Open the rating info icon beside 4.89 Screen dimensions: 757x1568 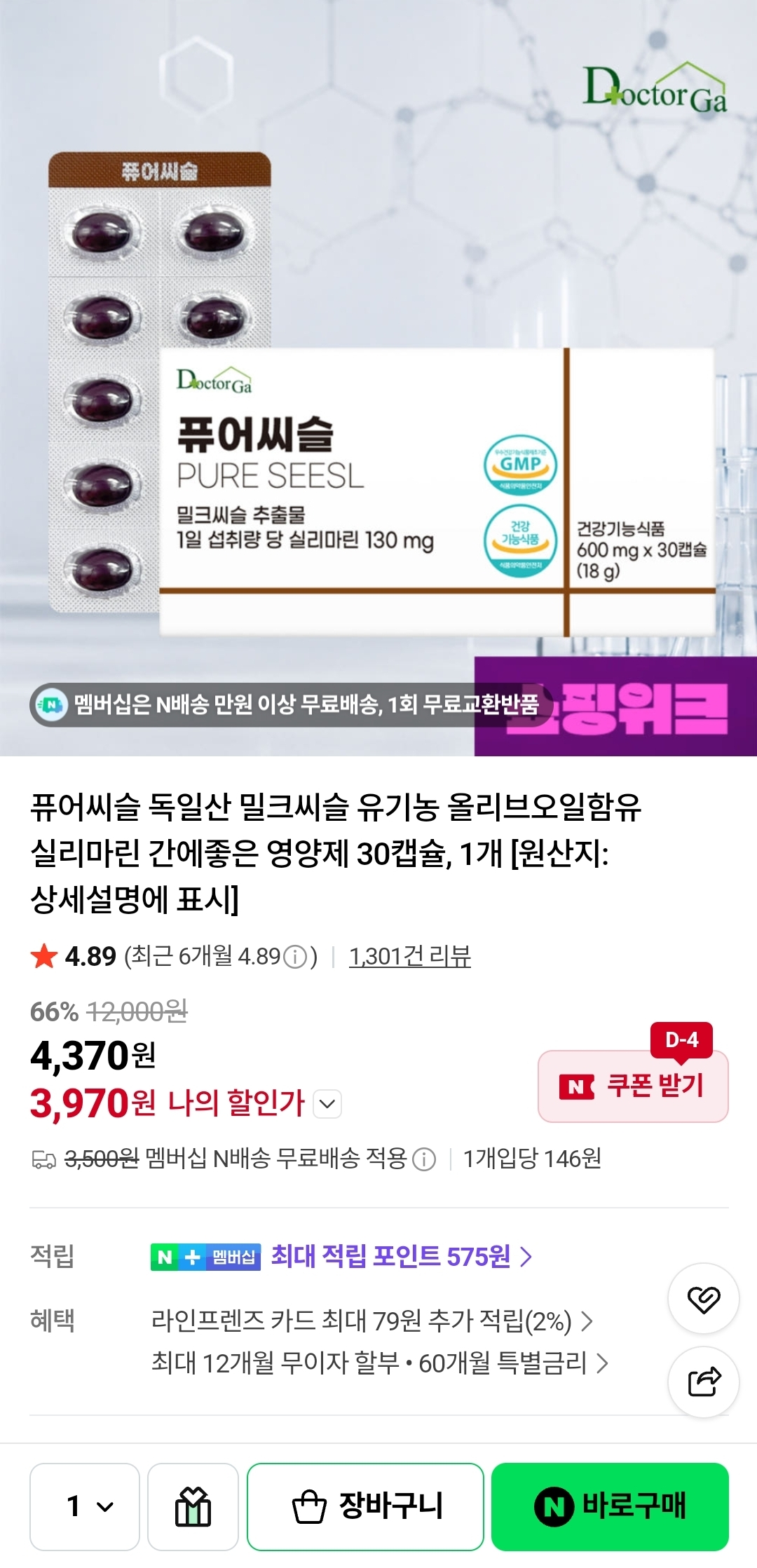click(x=296, y=957)
